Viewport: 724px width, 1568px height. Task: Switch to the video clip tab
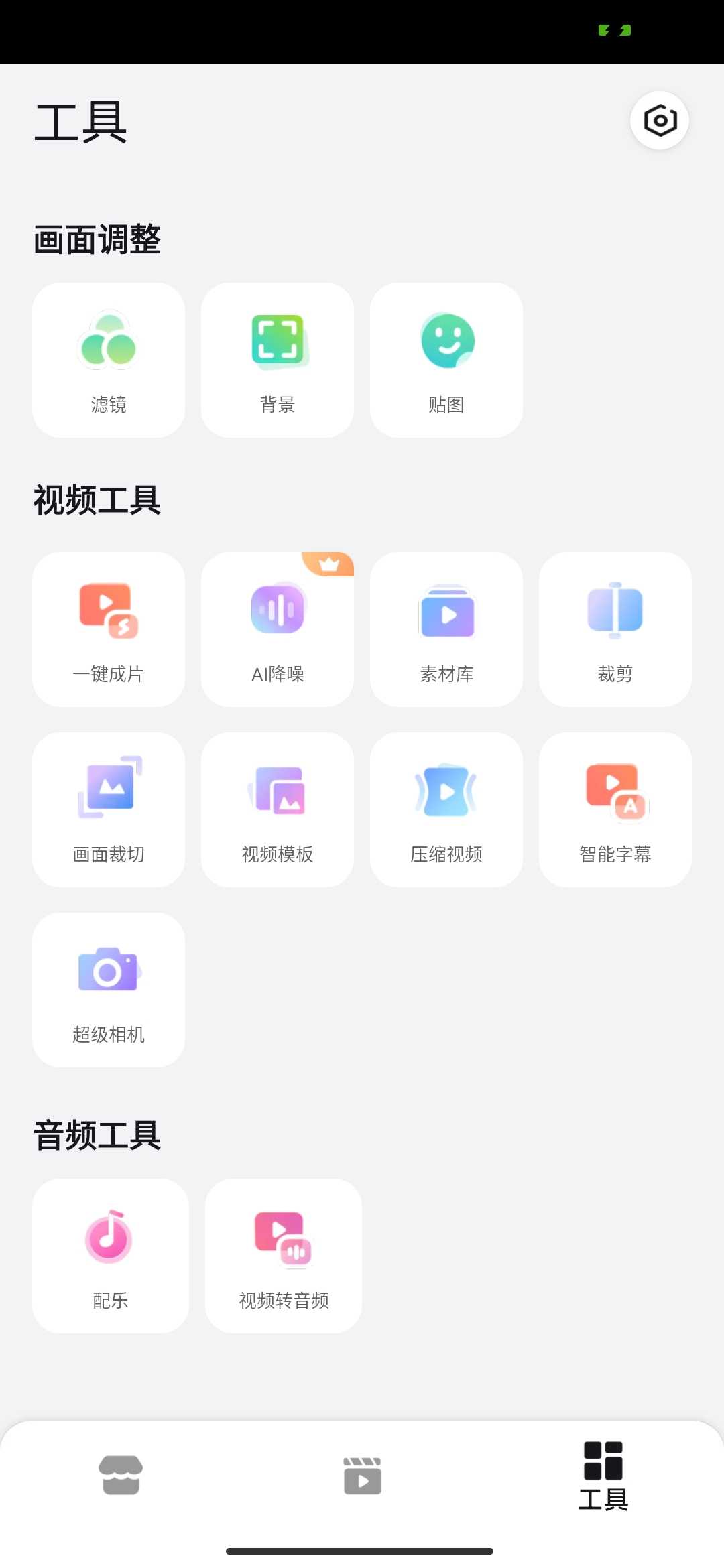(x=362, y=1476)
